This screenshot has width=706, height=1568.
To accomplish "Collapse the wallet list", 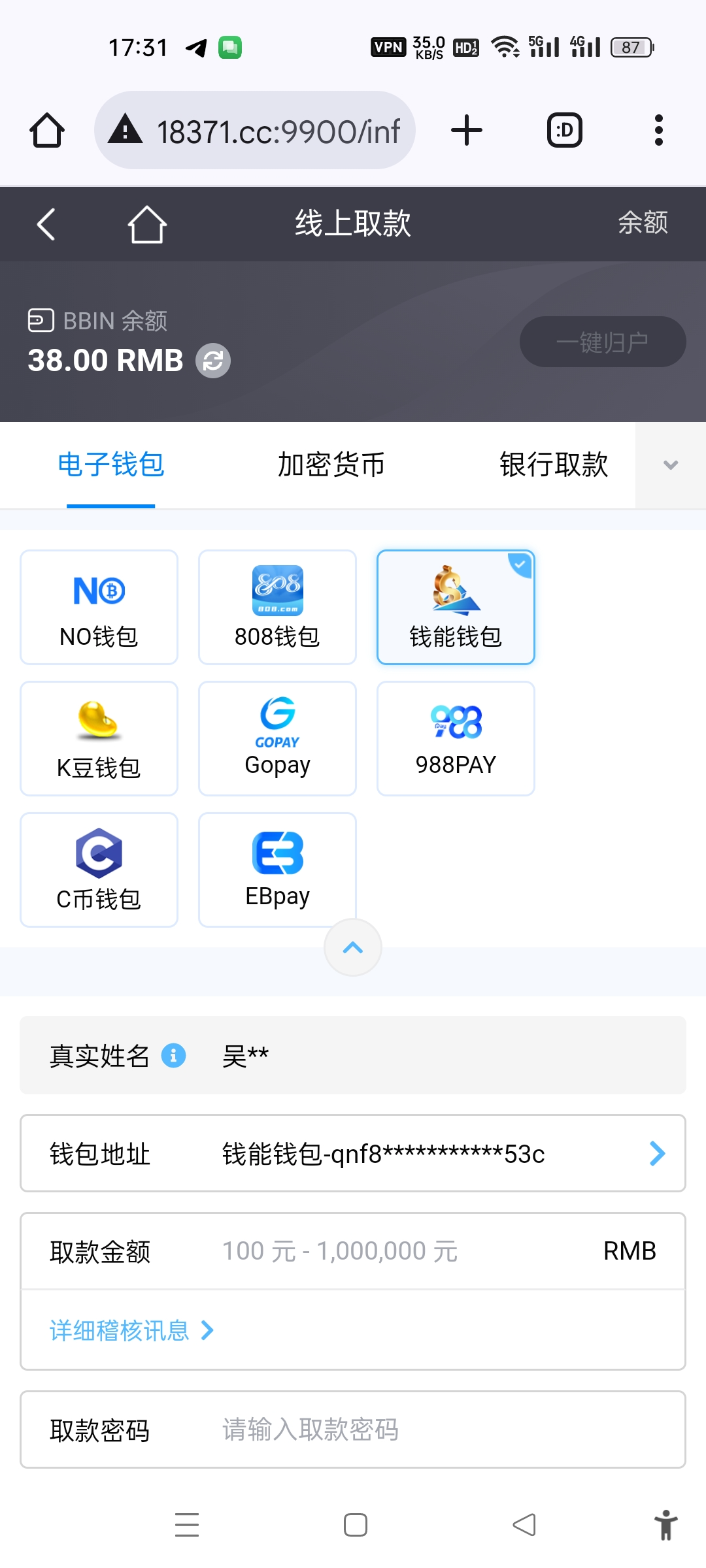I will (x=353, y=947).
